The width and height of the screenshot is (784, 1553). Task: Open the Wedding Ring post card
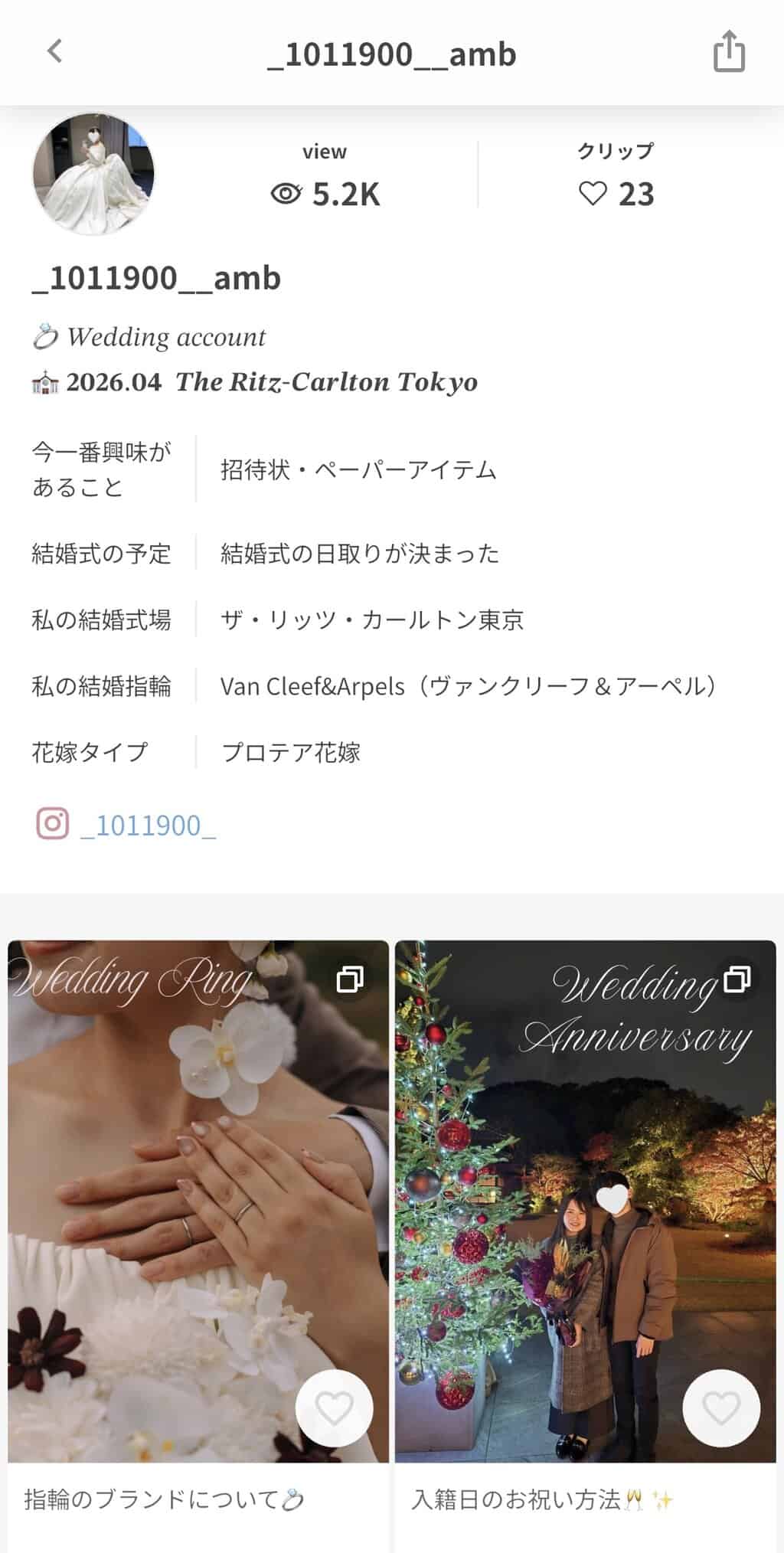pos(198,1195)
